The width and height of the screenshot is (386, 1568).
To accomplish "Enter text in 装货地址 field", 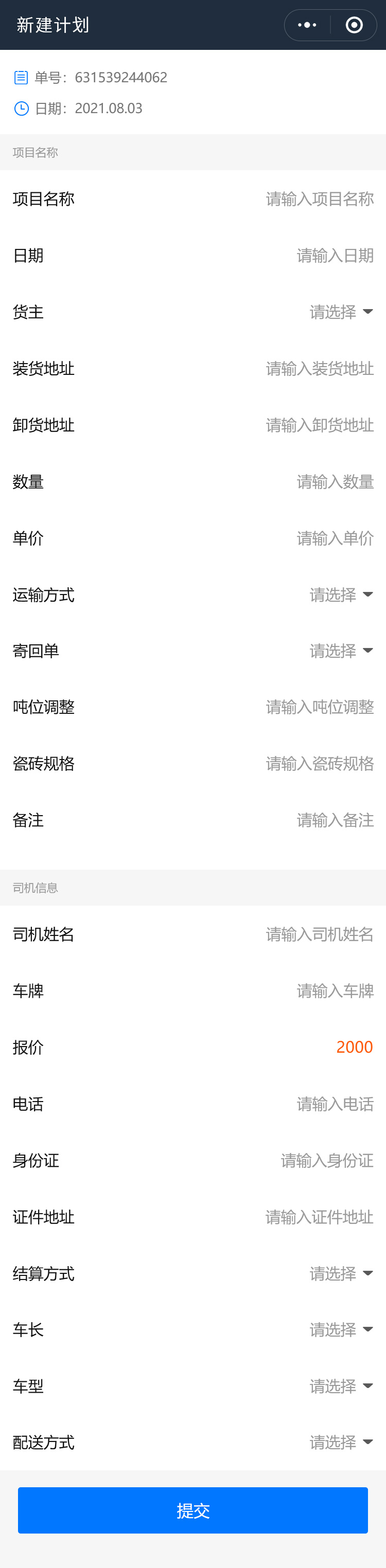I will [x=319, y=369].
